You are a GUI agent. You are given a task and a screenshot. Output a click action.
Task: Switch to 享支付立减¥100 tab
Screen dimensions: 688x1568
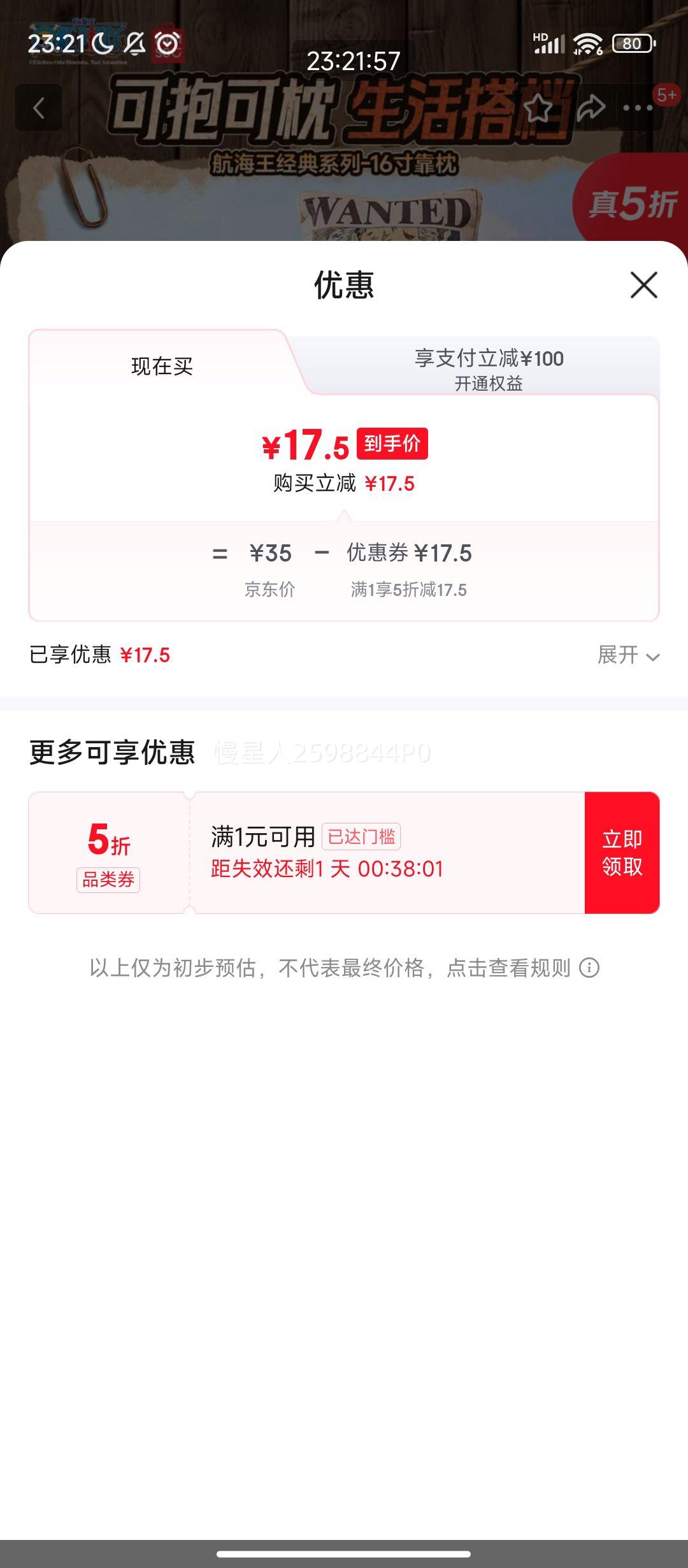click(x=488, y=359)
